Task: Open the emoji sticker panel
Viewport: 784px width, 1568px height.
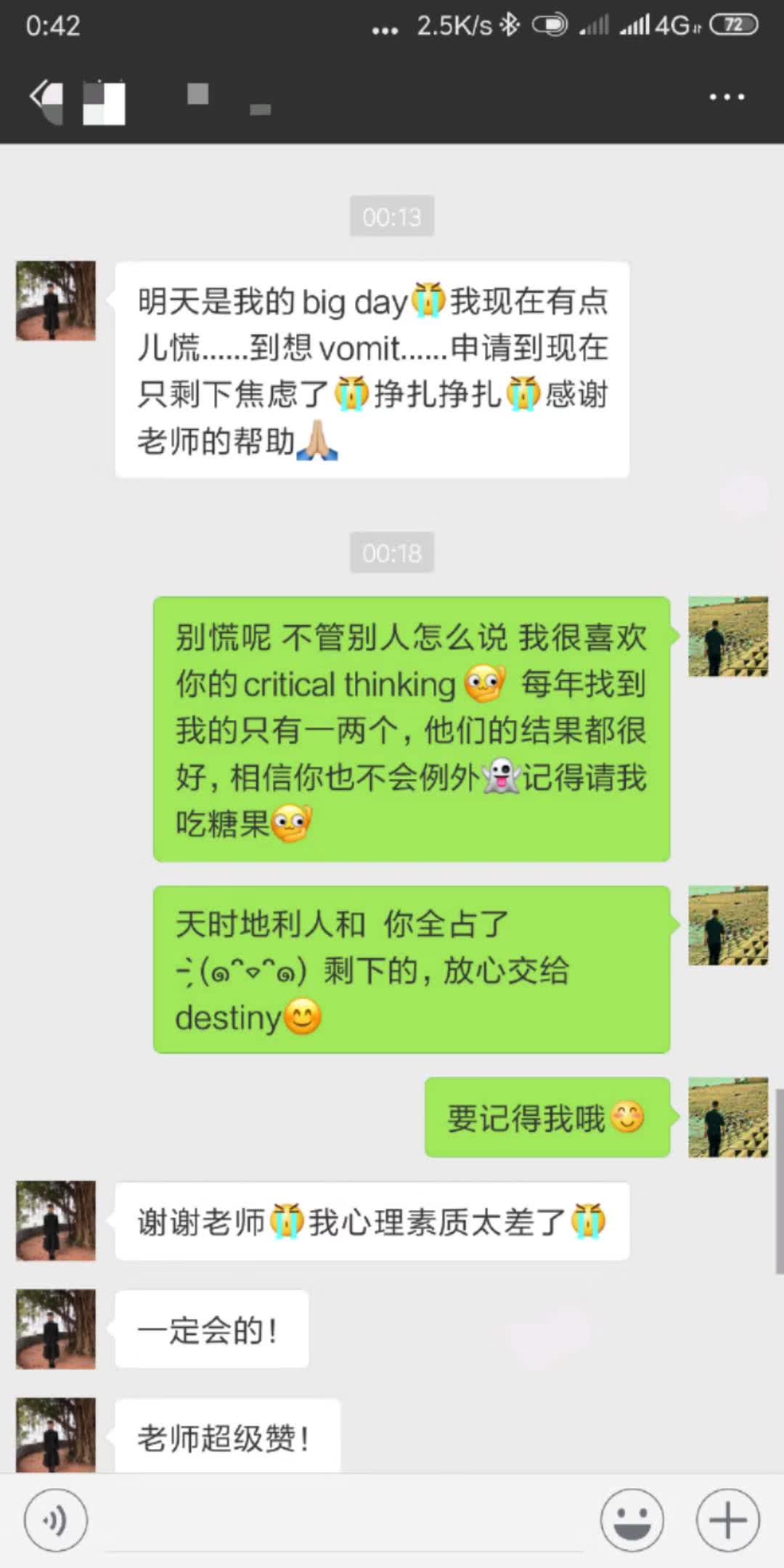Action: [632, 1519]
